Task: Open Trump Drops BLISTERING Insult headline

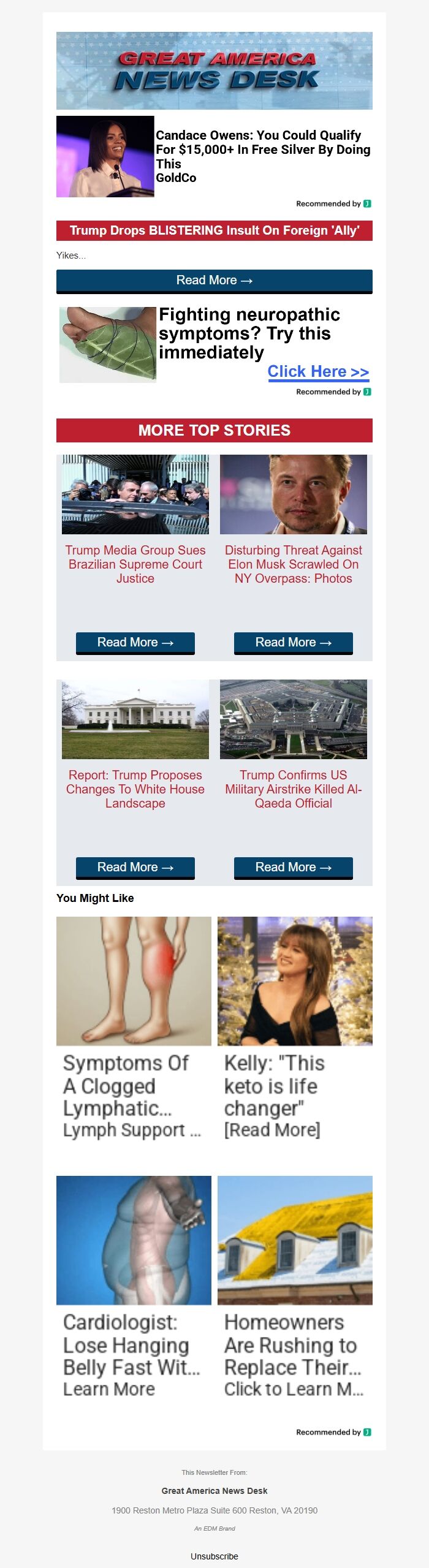Action: [214, 231]
